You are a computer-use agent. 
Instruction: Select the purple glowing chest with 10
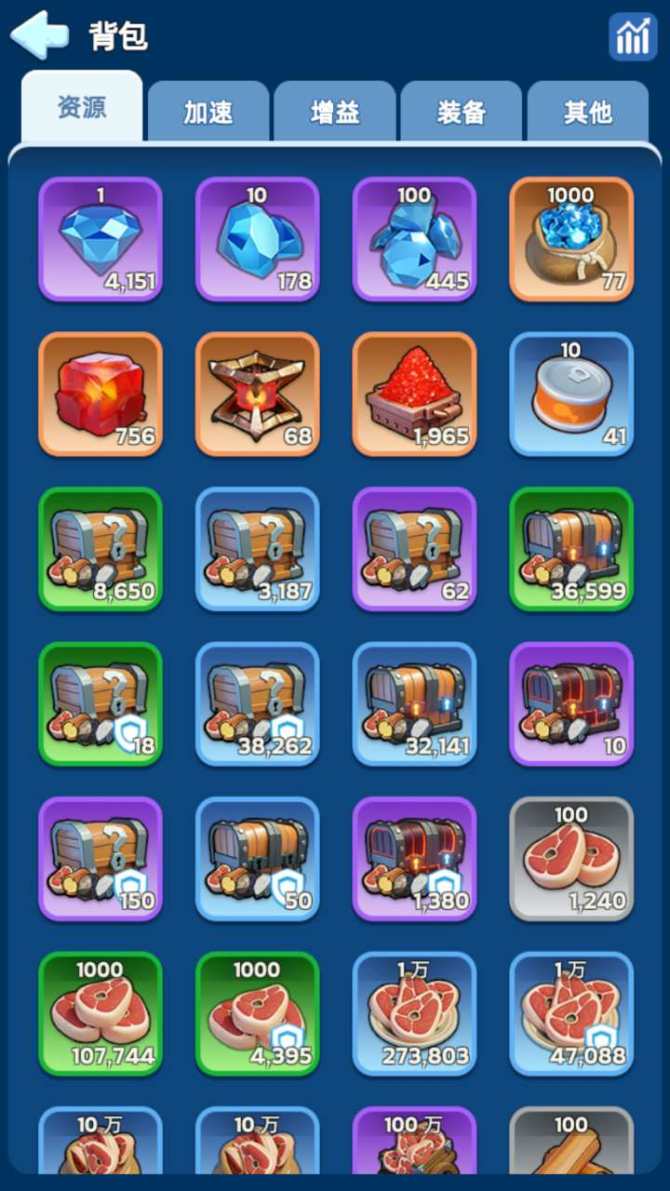(571, 703)
